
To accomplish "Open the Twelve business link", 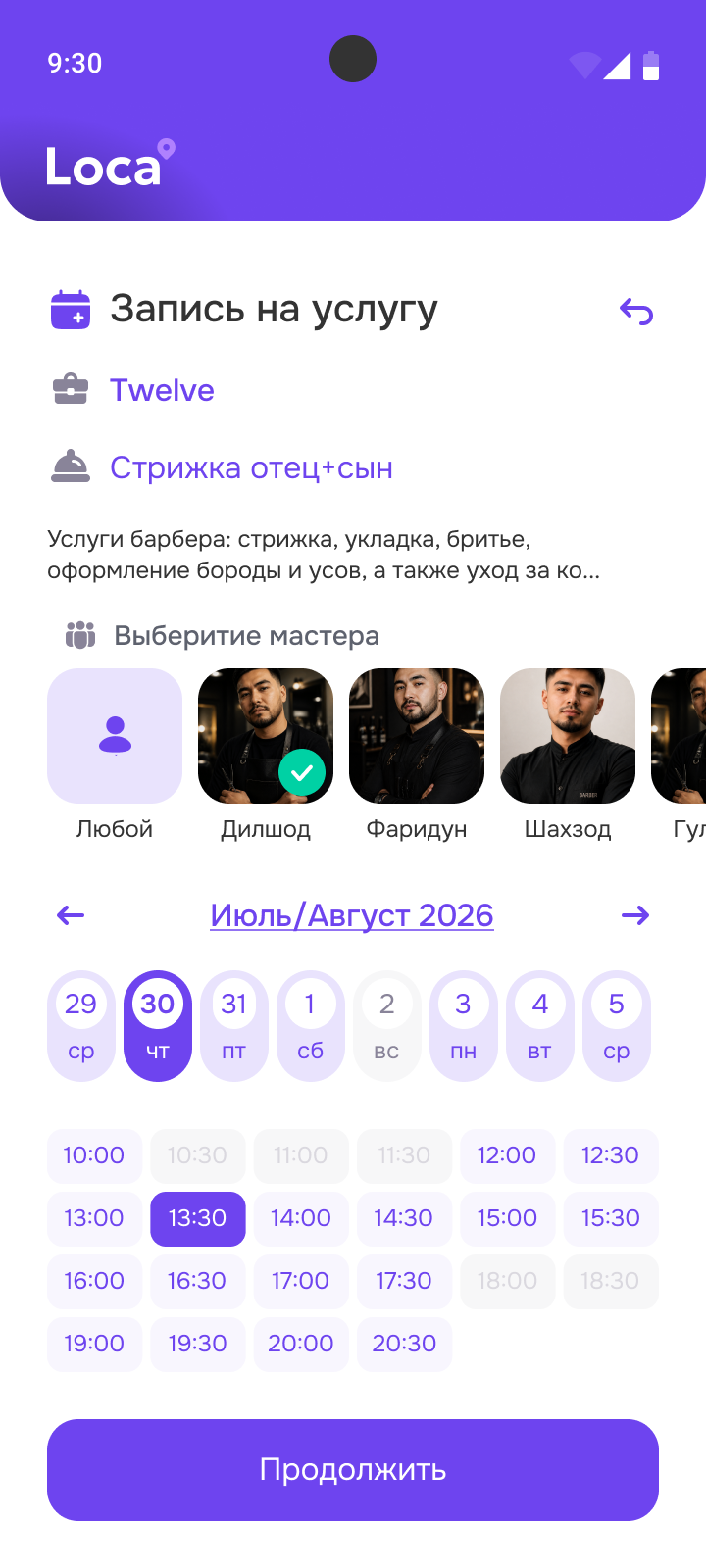I will point(162,390).
